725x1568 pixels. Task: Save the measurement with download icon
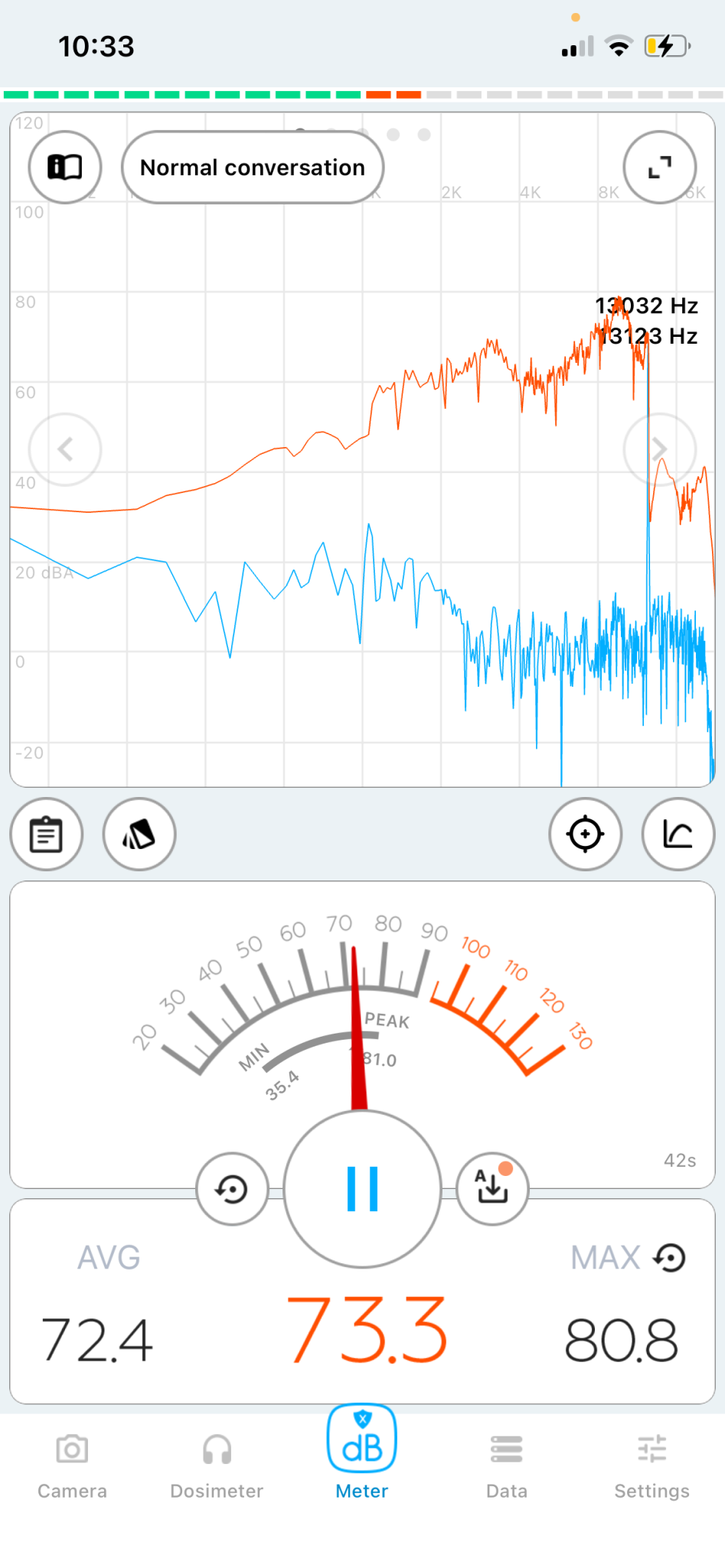pyautogui.click(x=492, y=1189)
